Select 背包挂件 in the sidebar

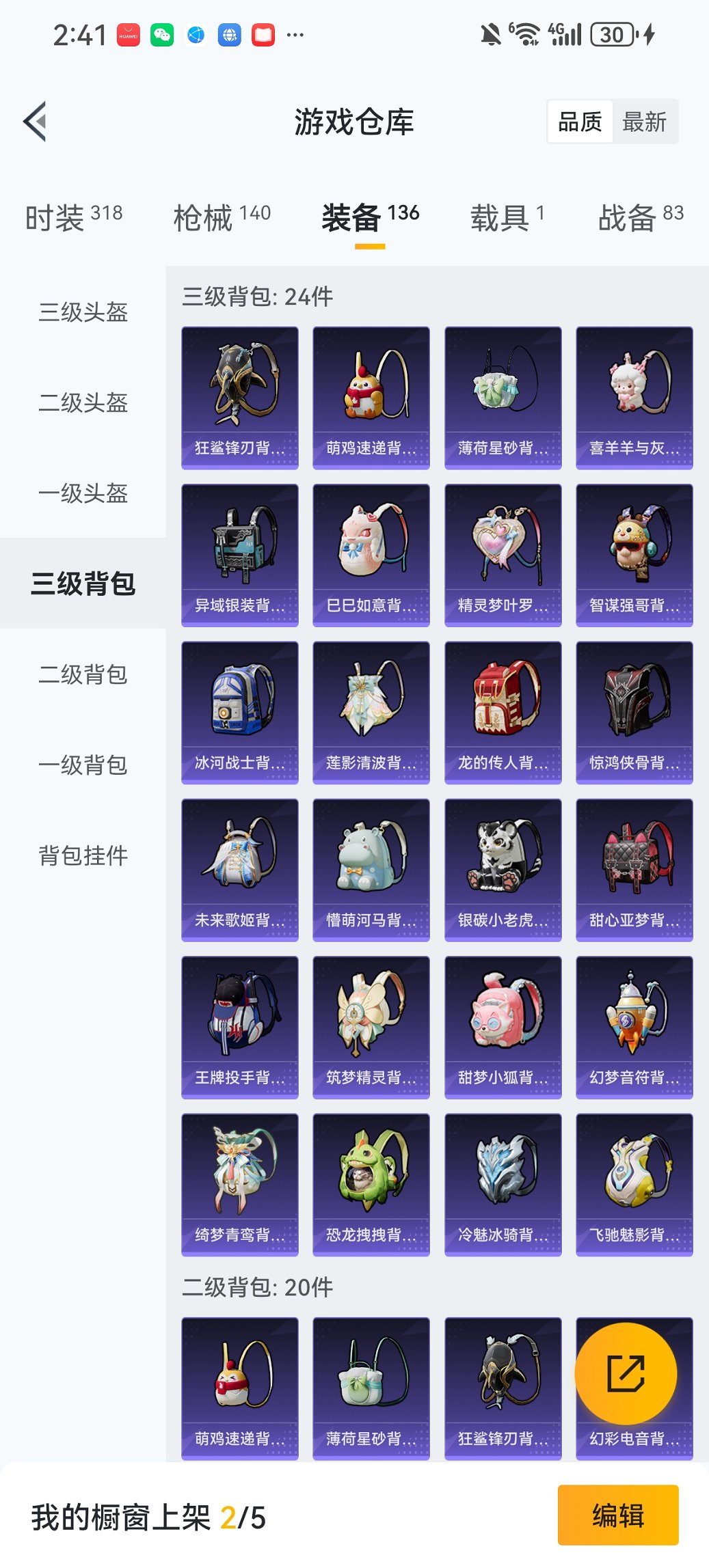click(81, 856)
